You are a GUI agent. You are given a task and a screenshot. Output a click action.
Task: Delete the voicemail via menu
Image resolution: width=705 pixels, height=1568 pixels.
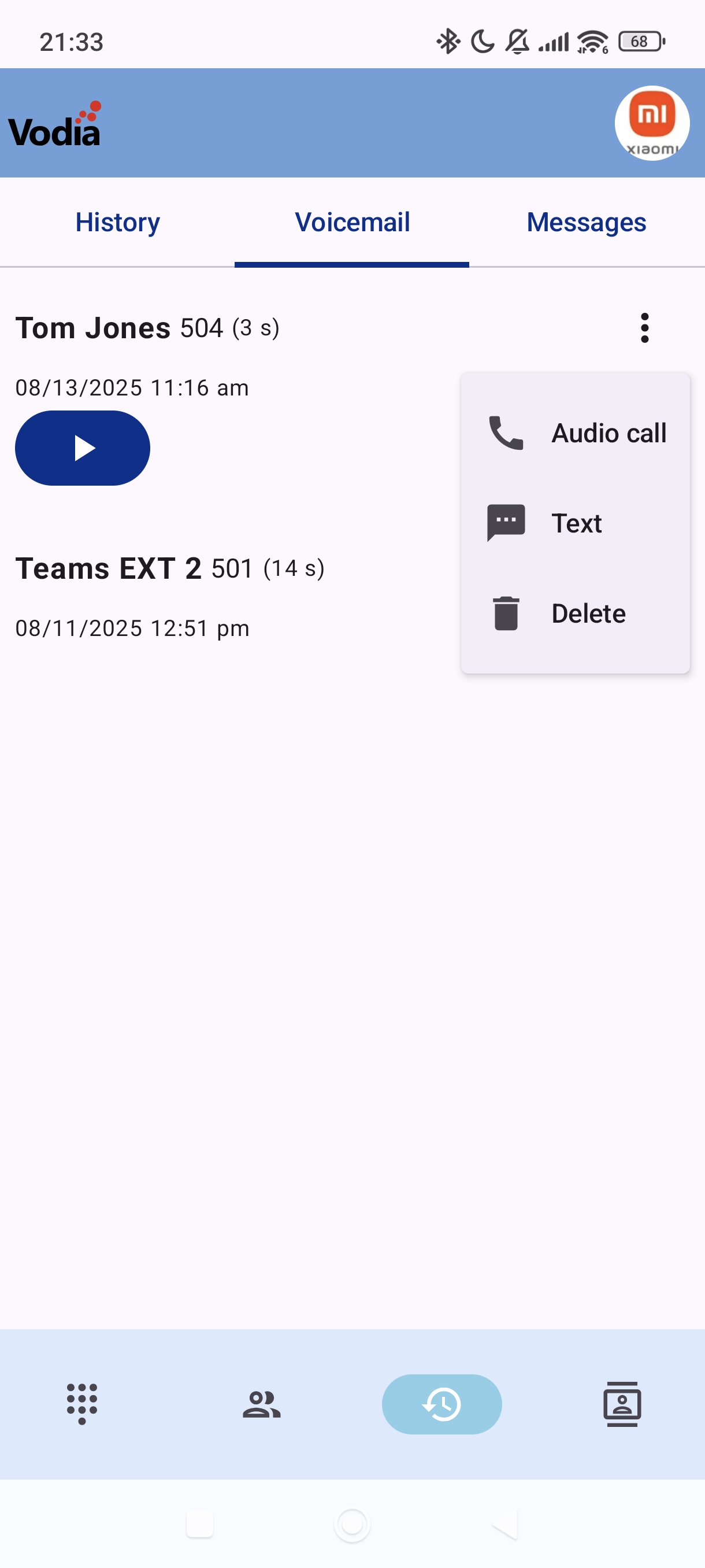pyautogui.click(x=576, y=613)
